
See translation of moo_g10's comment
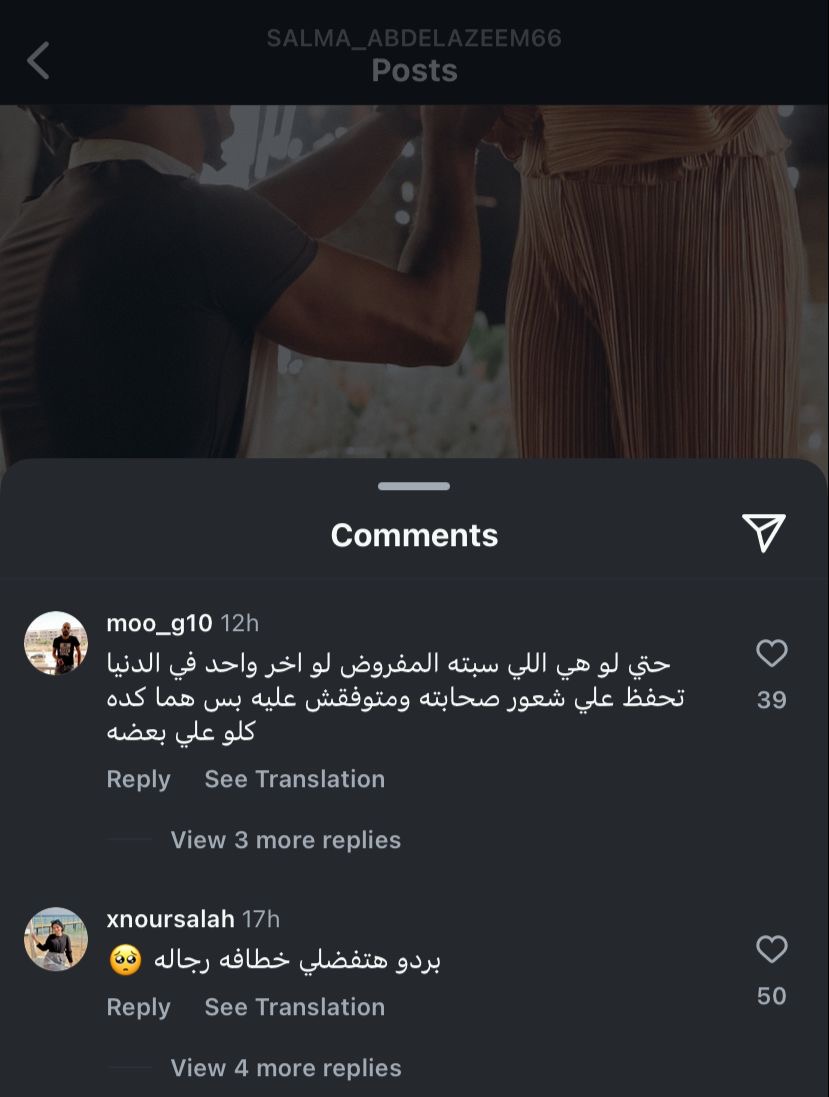[x=294, y=779]
